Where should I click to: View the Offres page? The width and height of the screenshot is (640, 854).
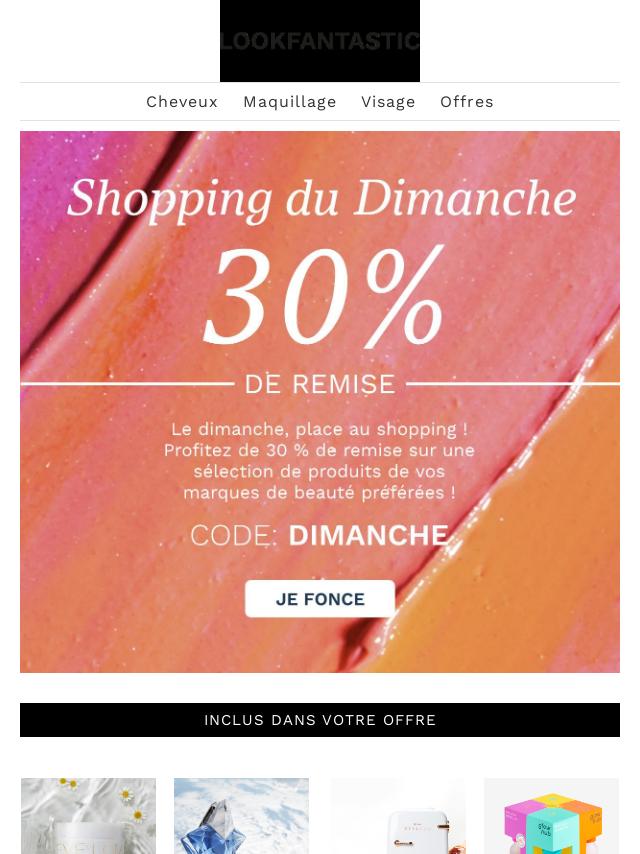click(466, 102)
